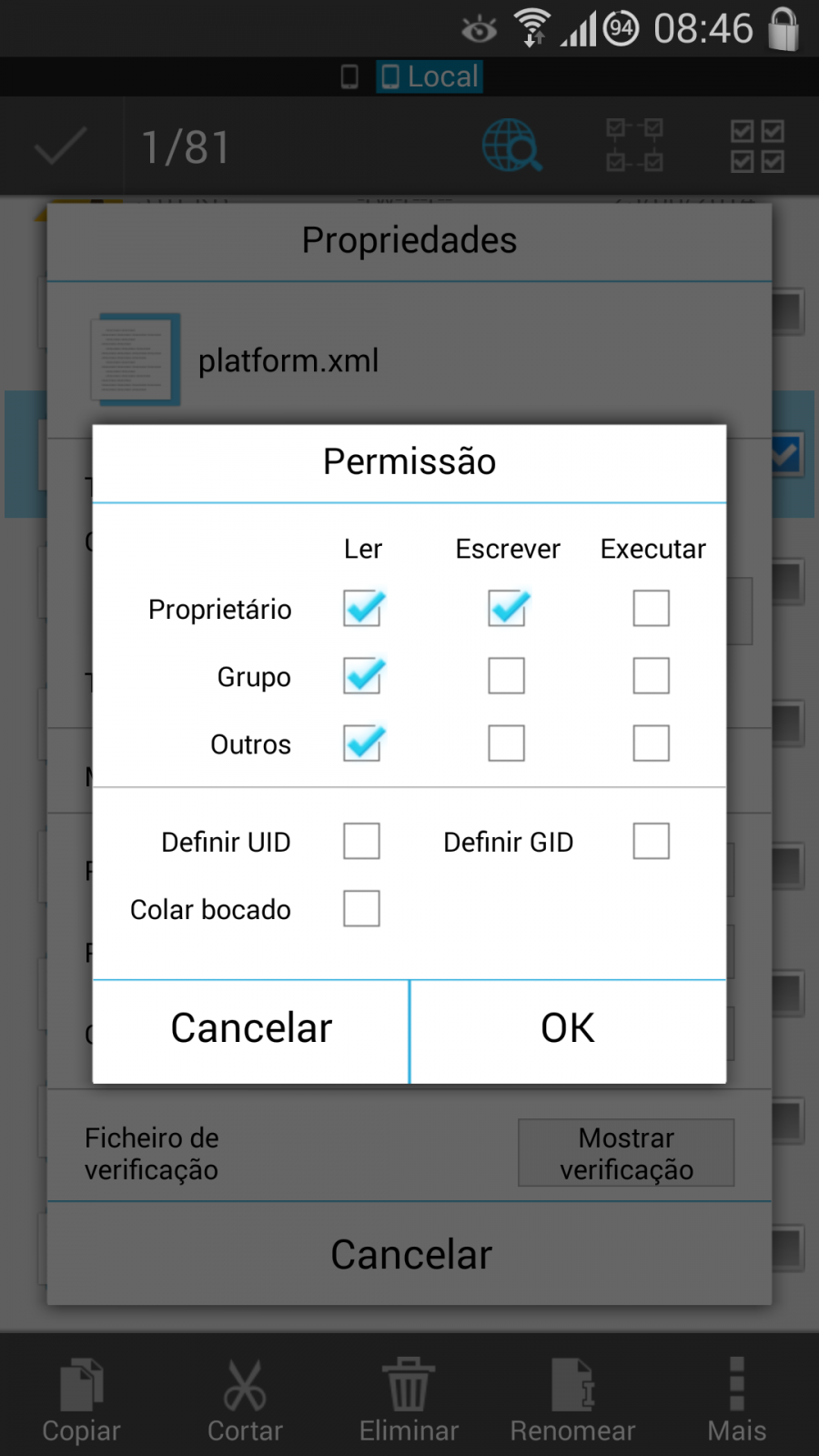
Task: Enable Escrever permission for Grupo
Action: pyautogui.click(x=507, y=676)
